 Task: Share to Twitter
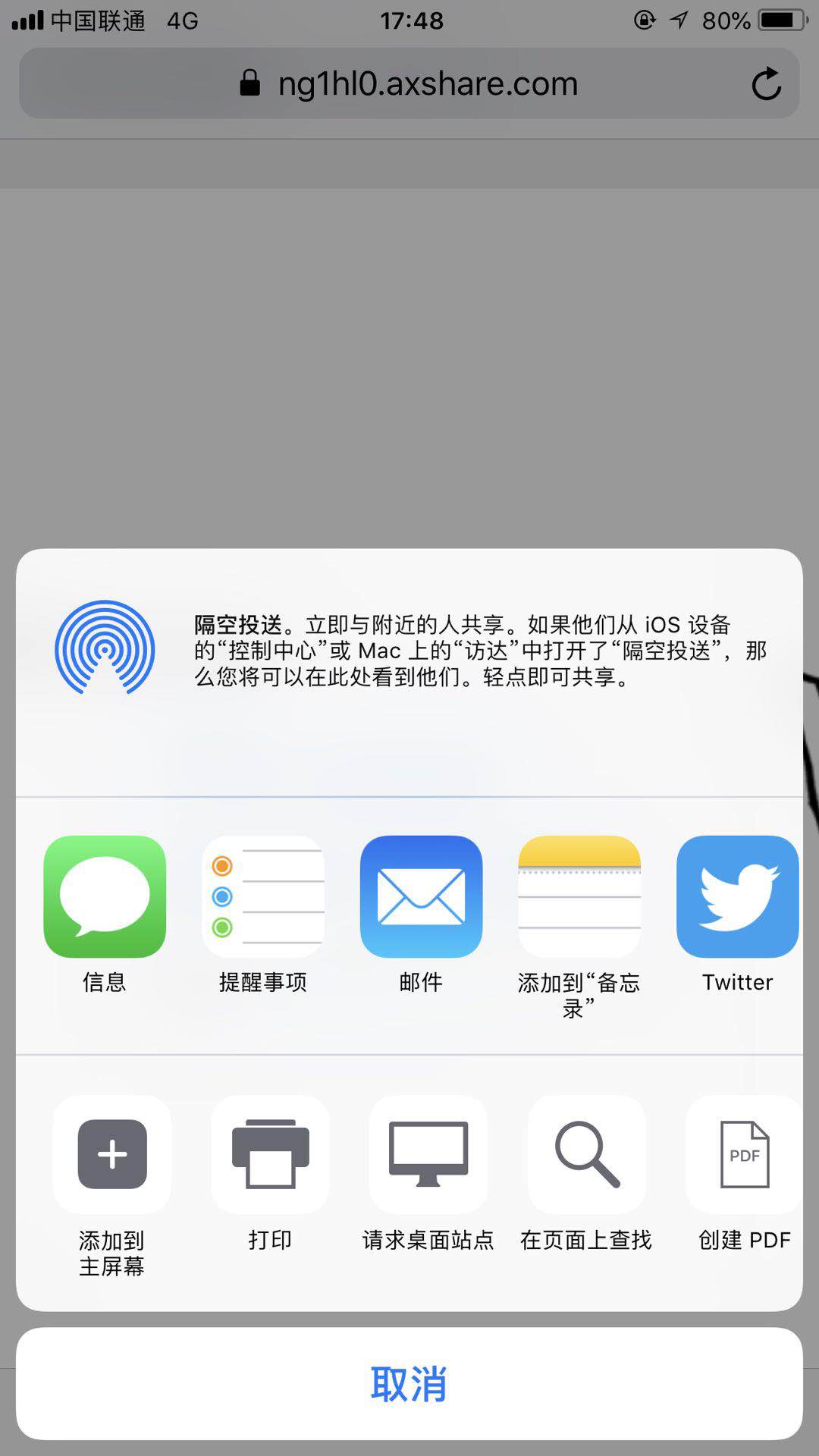(x=737, y=897)
